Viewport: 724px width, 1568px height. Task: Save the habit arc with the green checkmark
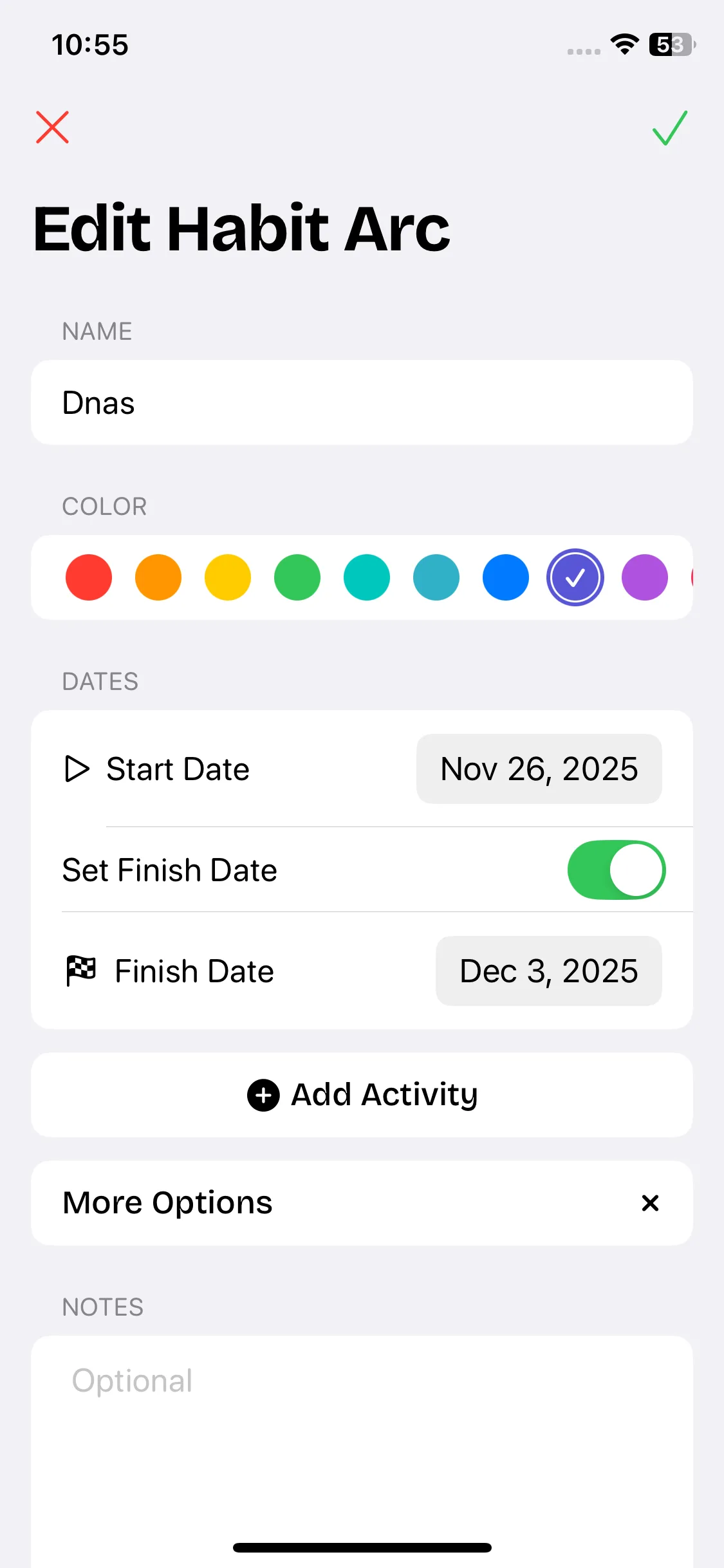669,128
